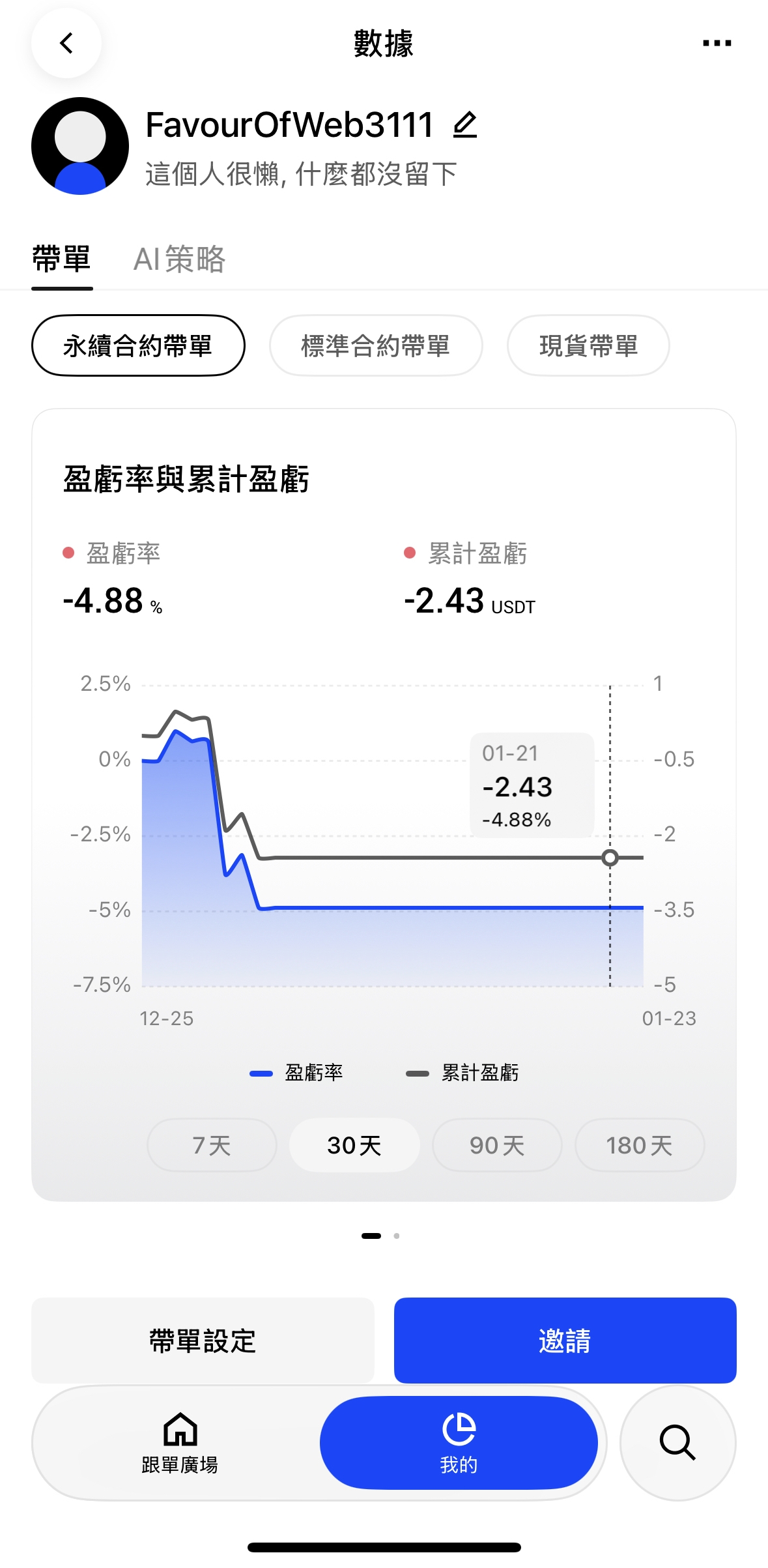Show the 30天 chart range
768x1568 pixels.
(354, 1145)
